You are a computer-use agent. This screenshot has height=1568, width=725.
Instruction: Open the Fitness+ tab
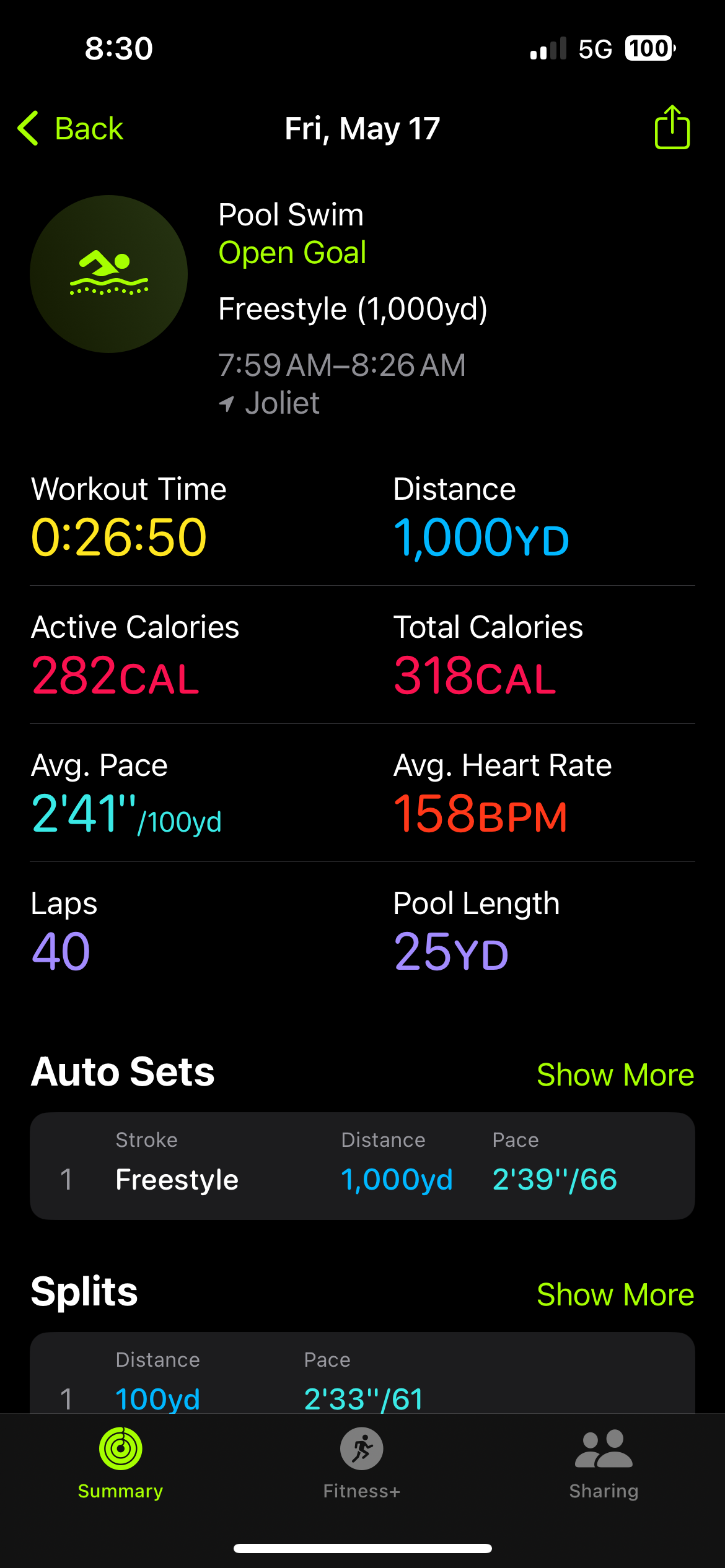coord(362,1464)
